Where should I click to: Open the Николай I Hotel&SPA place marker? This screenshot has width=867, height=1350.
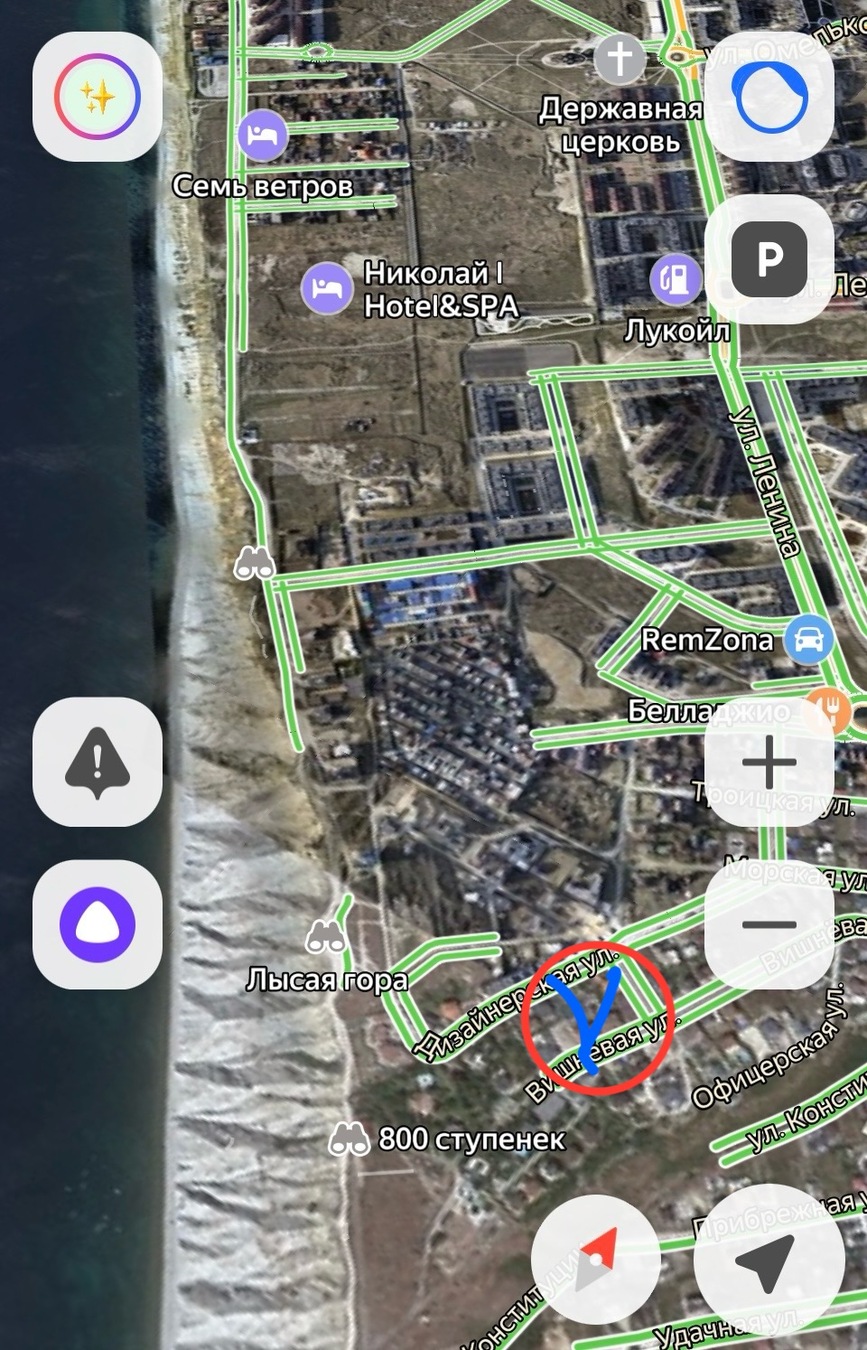pos(327,289)
